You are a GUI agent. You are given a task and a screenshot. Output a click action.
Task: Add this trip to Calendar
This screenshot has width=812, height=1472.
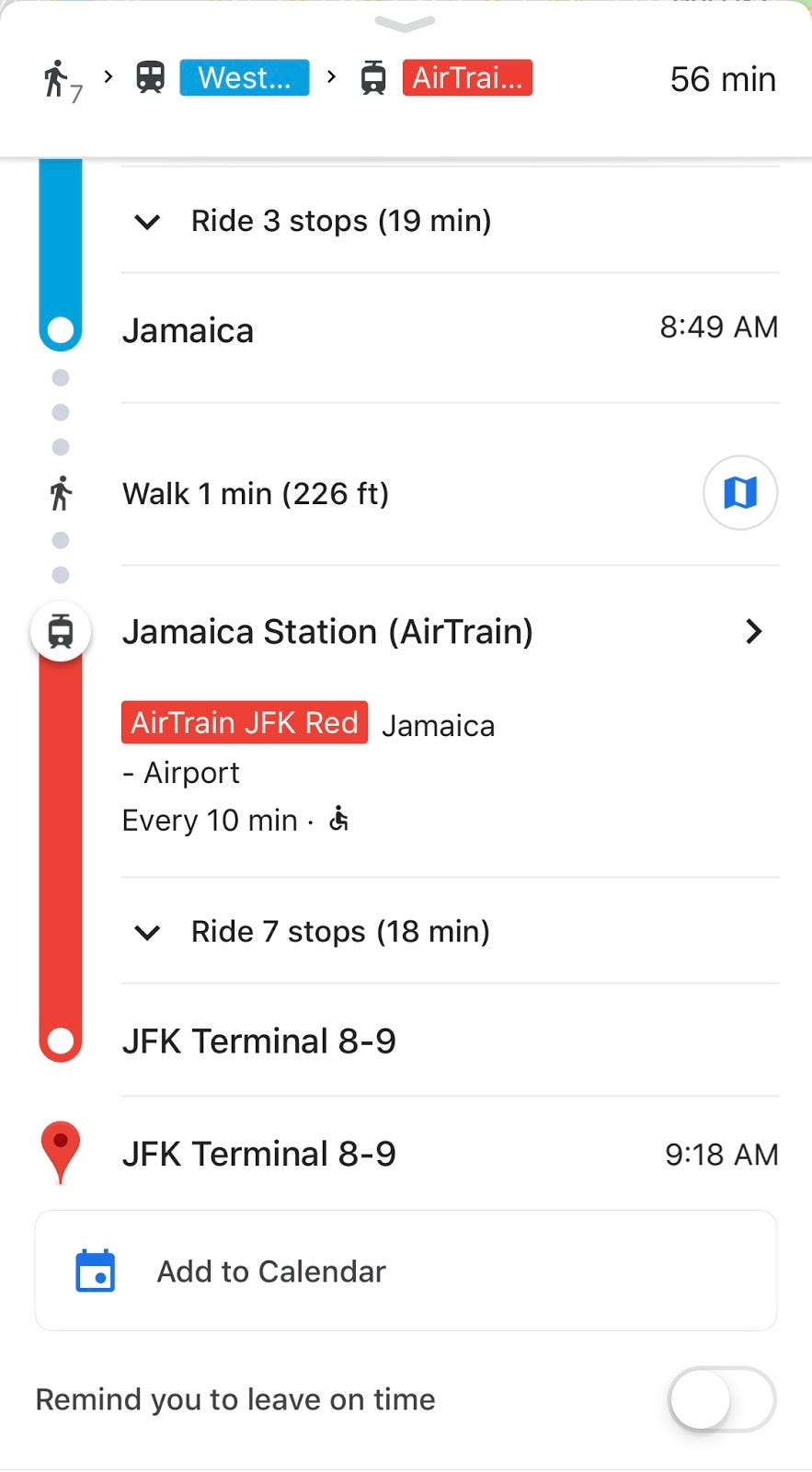coord(406,1271)
